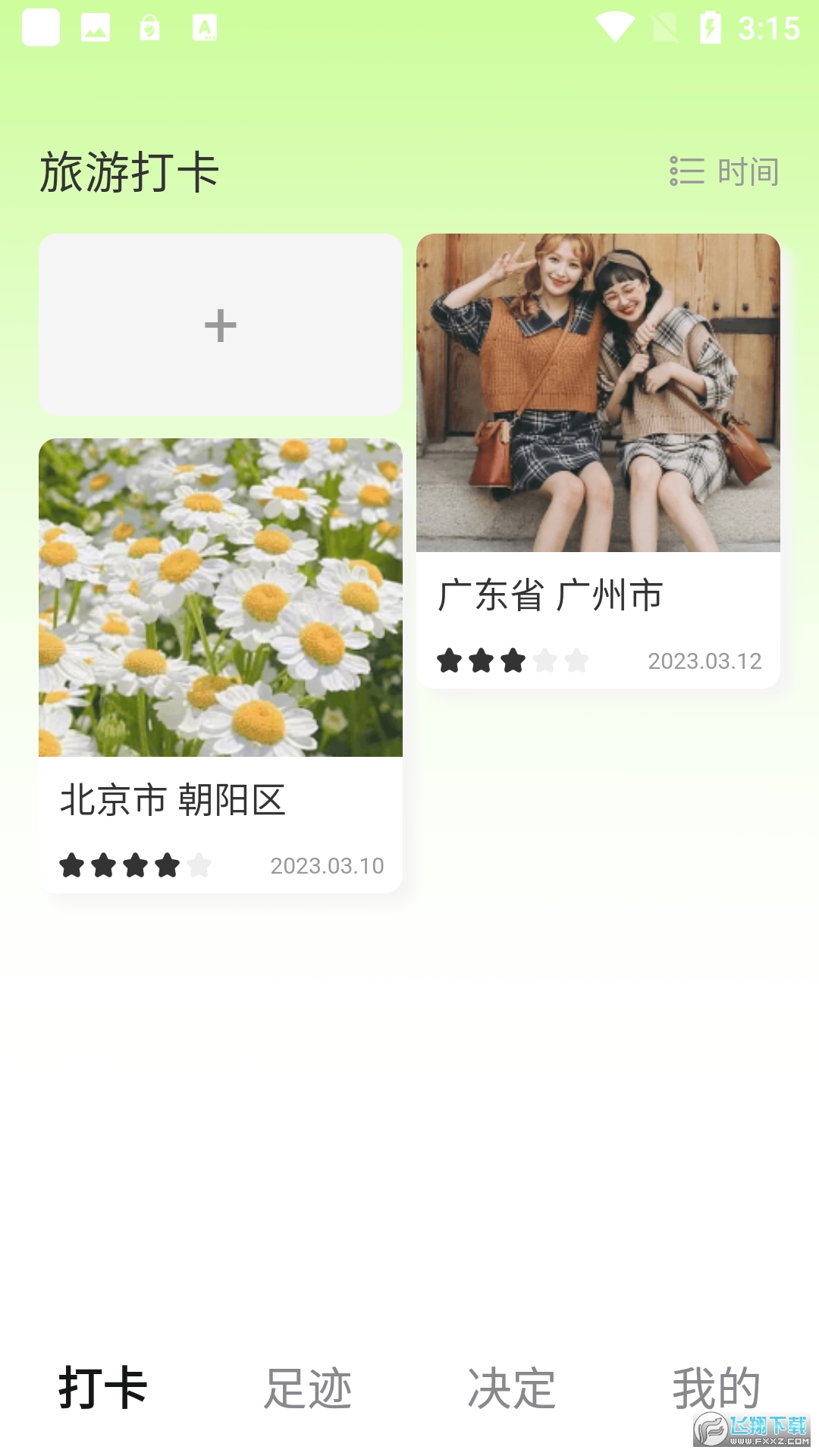Switch to the 足迹 tab
This screenshot has height=1456, width=819.
pos(308,1388)
